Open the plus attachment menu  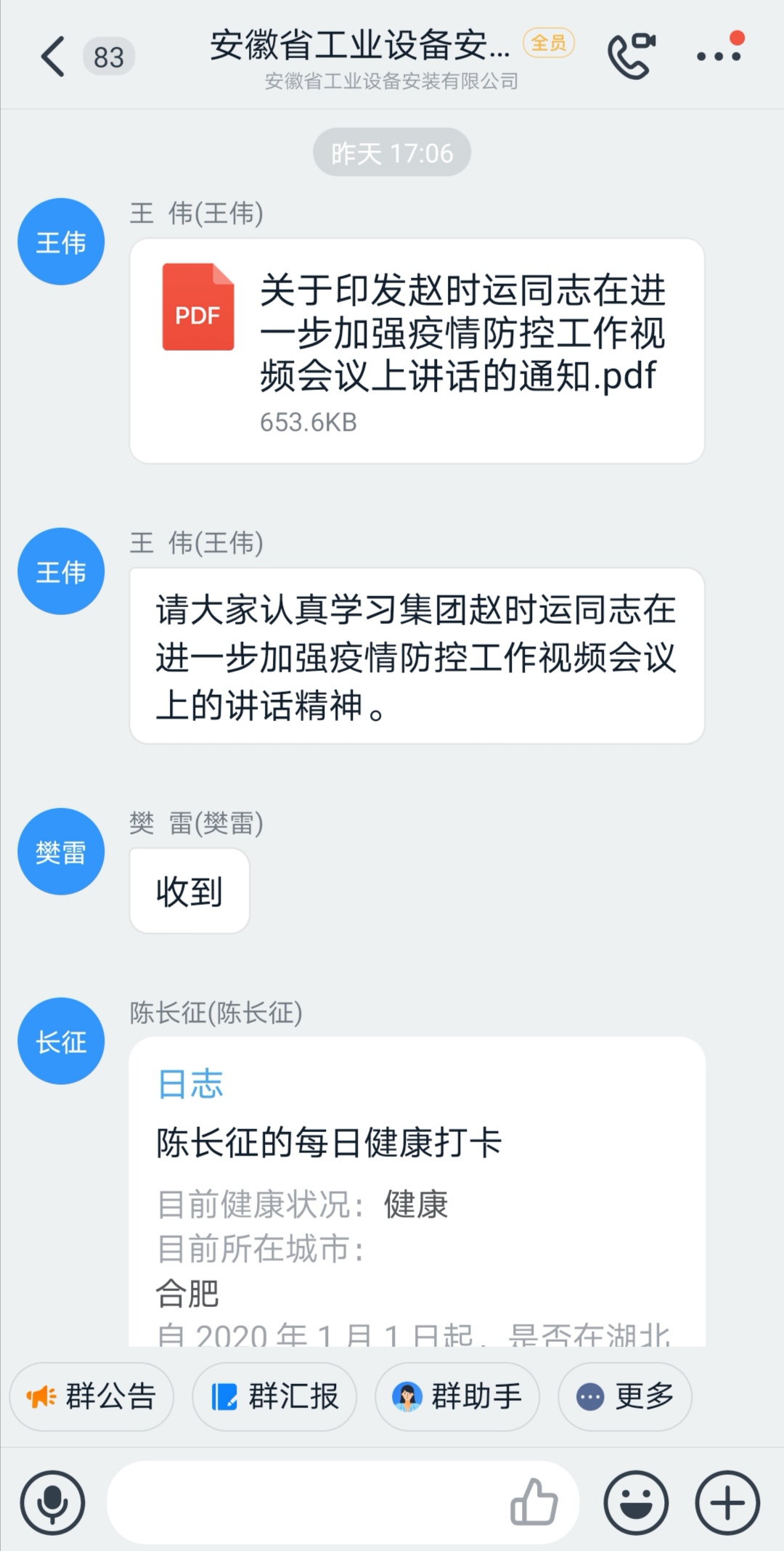tap(727, 1502)
